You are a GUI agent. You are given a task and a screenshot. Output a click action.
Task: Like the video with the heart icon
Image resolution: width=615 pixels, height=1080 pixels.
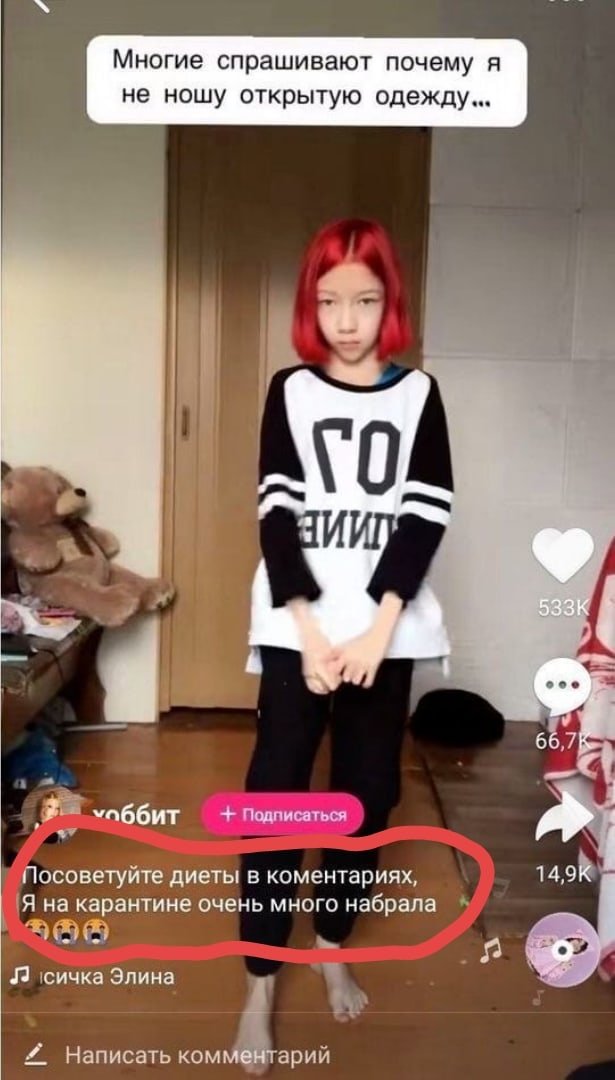562,556
